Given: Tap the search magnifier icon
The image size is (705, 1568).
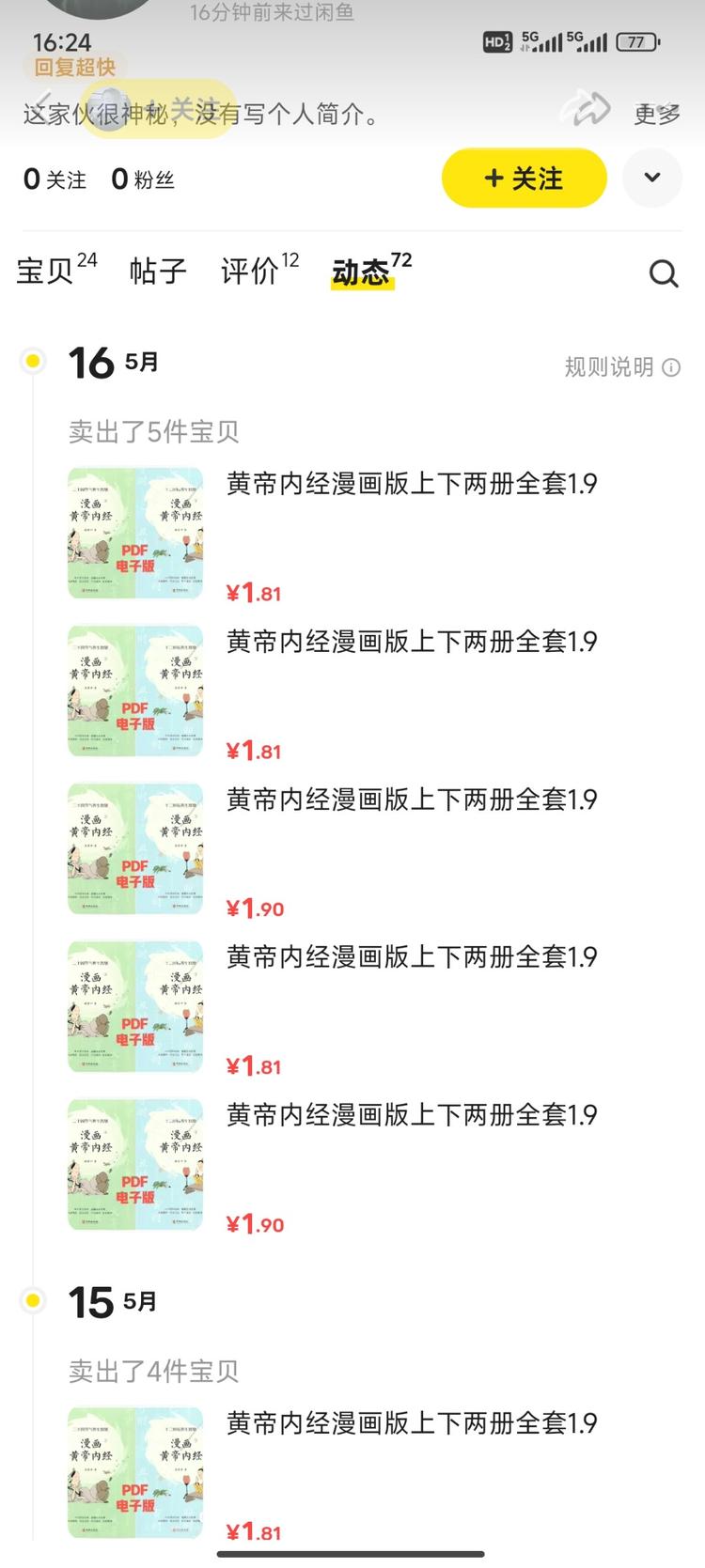Looking at the screenshot, I should coord(665,273).
